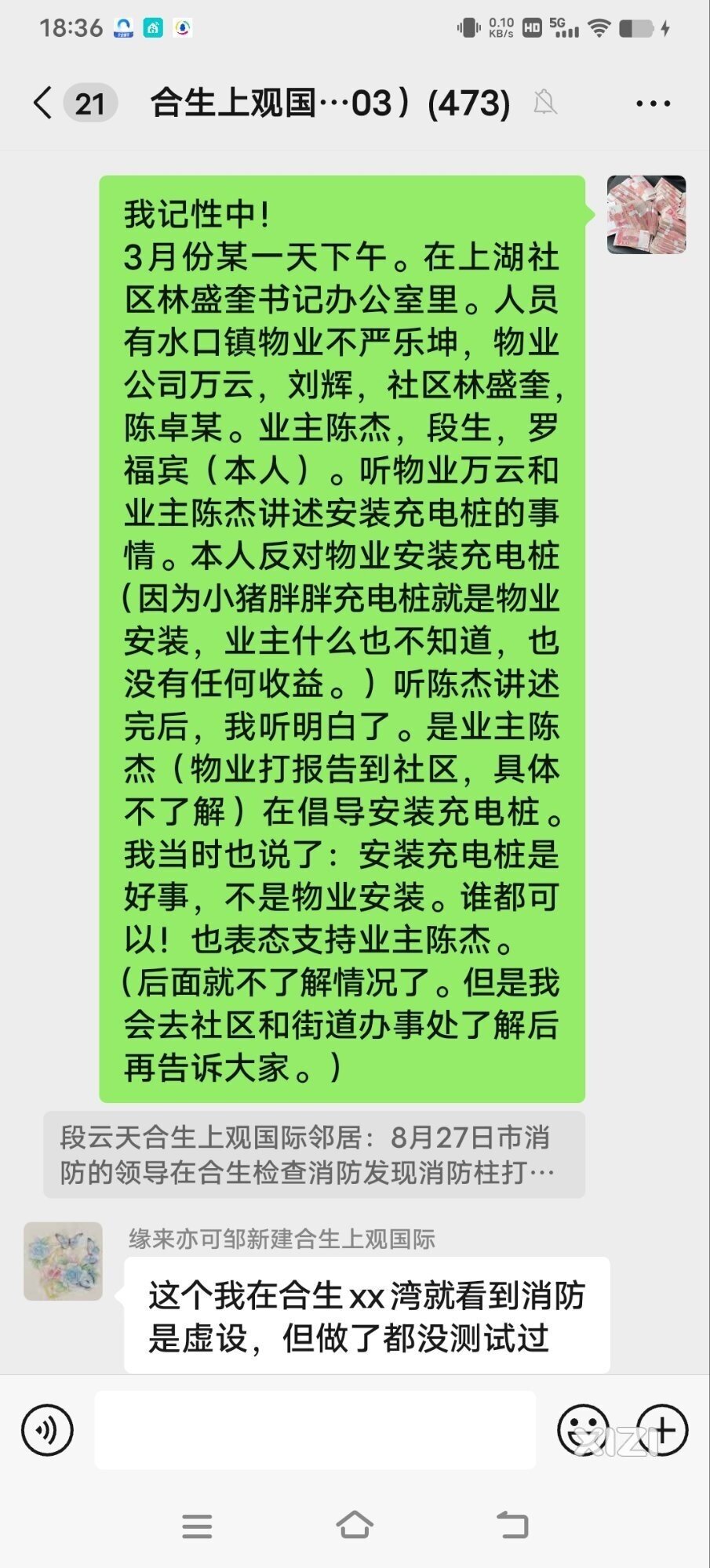Open 缘来亦可's butterfly avatar profile
Viewport: 710px width, 1568px height.
[64, 1261]
